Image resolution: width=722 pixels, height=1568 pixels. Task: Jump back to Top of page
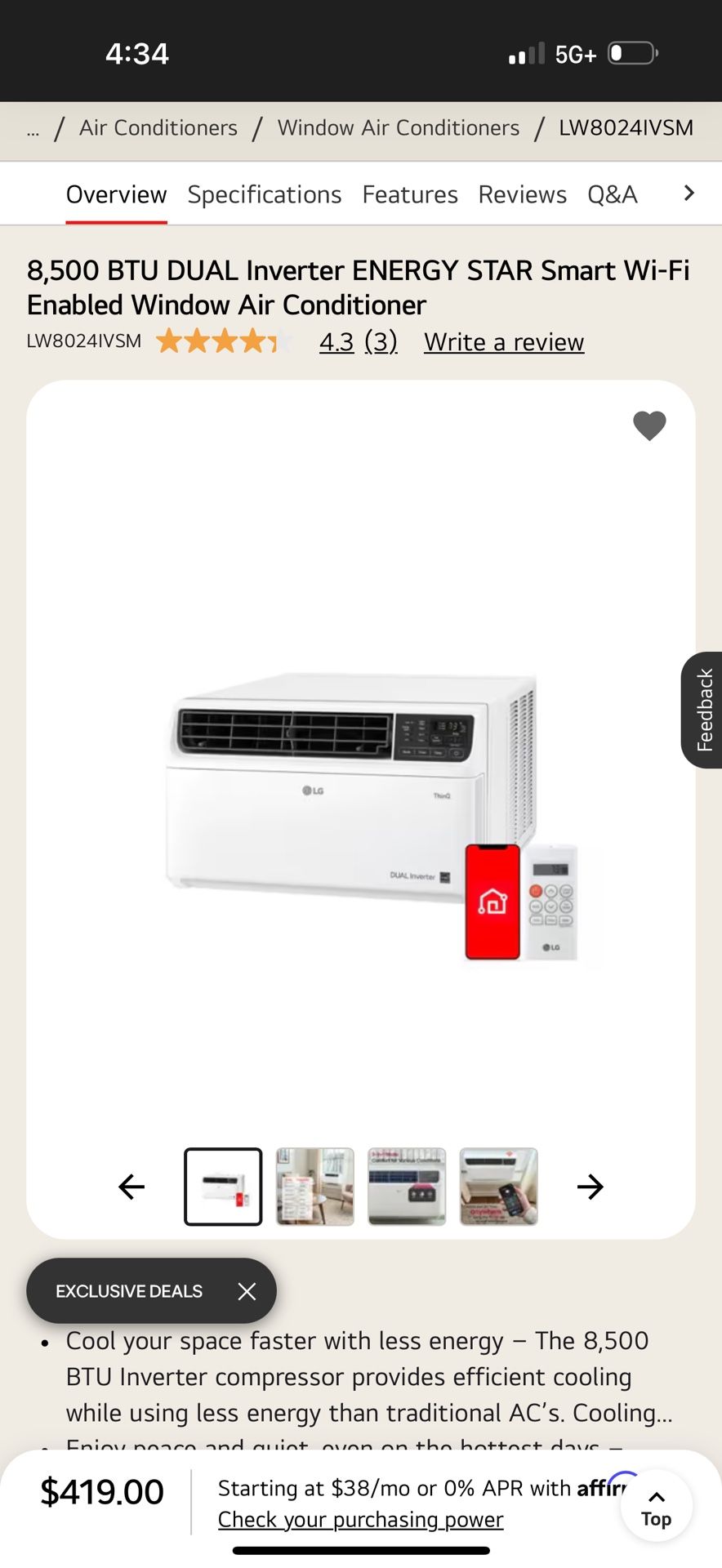click(x=656, y=1507)
